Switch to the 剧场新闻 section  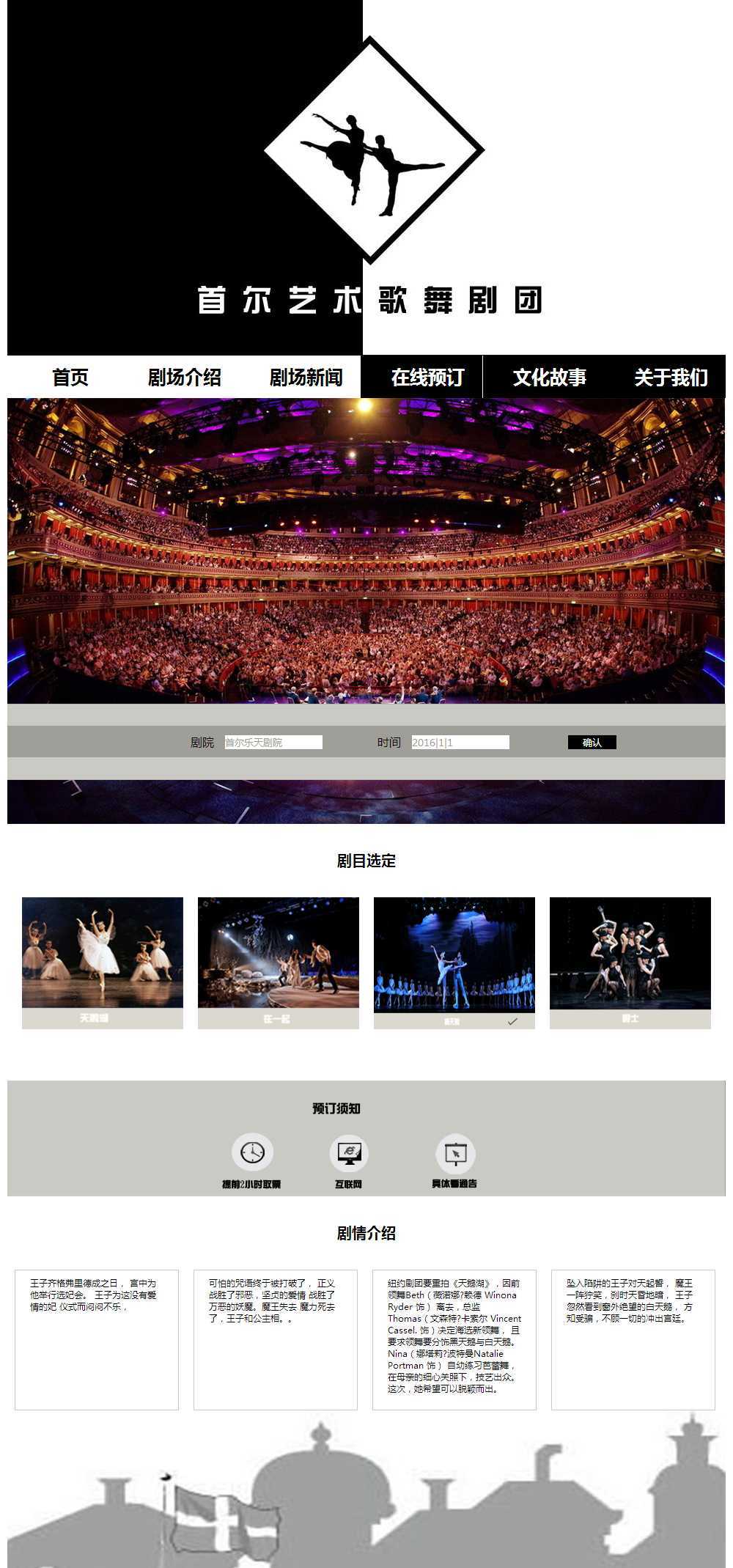306,378
